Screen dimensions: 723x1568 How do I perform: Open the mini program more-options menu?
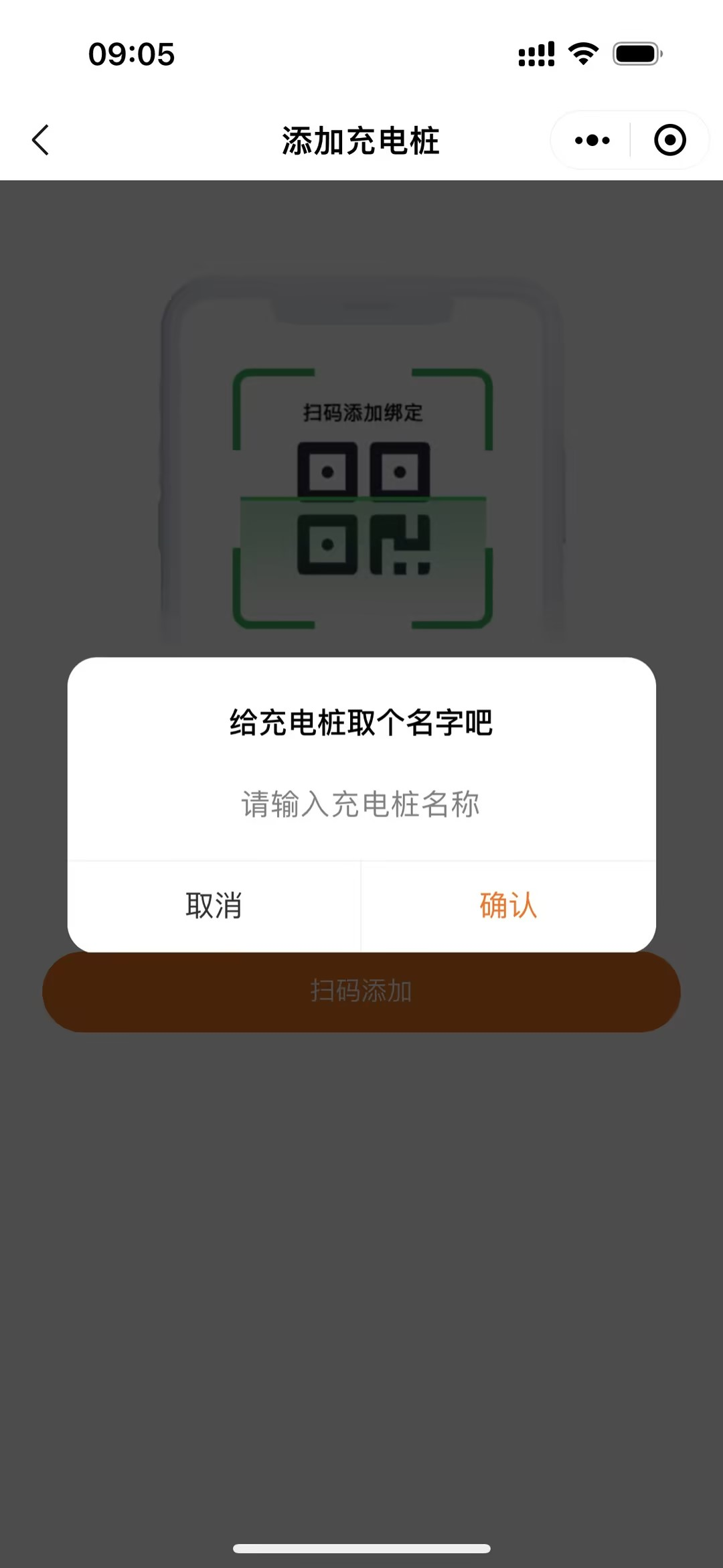(x=592, y=140)
